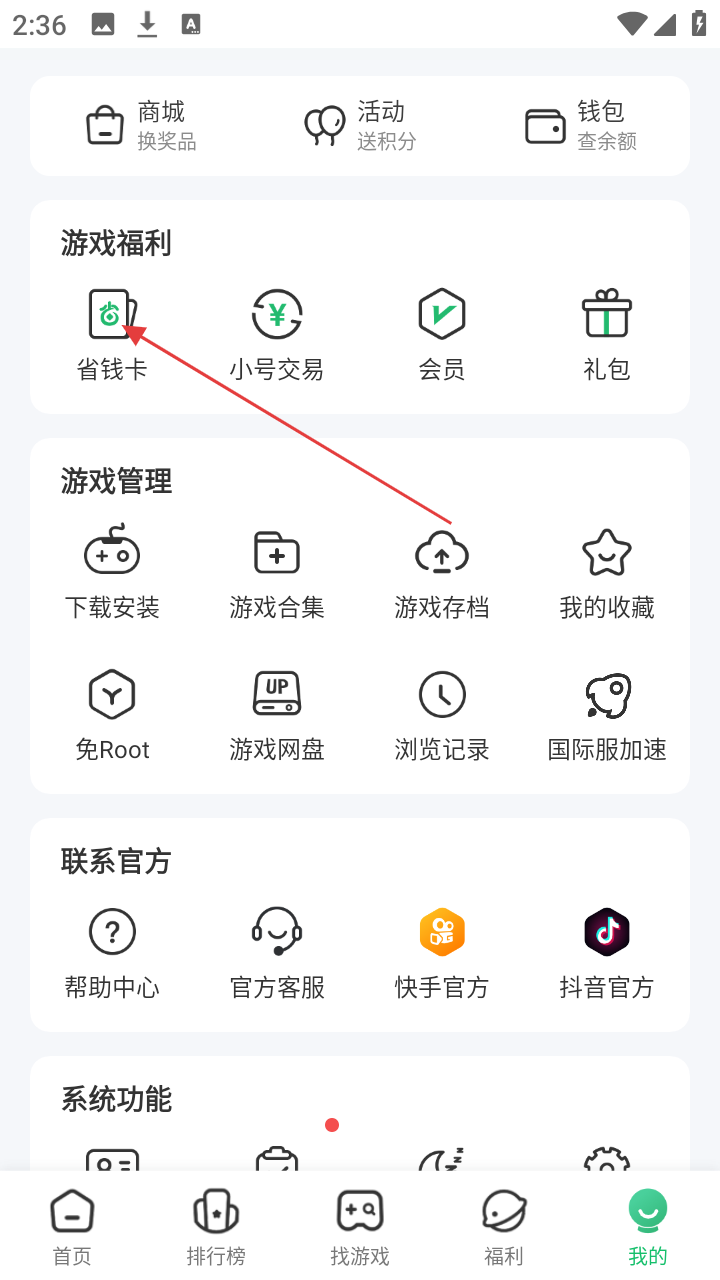
Task: Open 游戏存档 cloud saves
Action: coord(442,572)
